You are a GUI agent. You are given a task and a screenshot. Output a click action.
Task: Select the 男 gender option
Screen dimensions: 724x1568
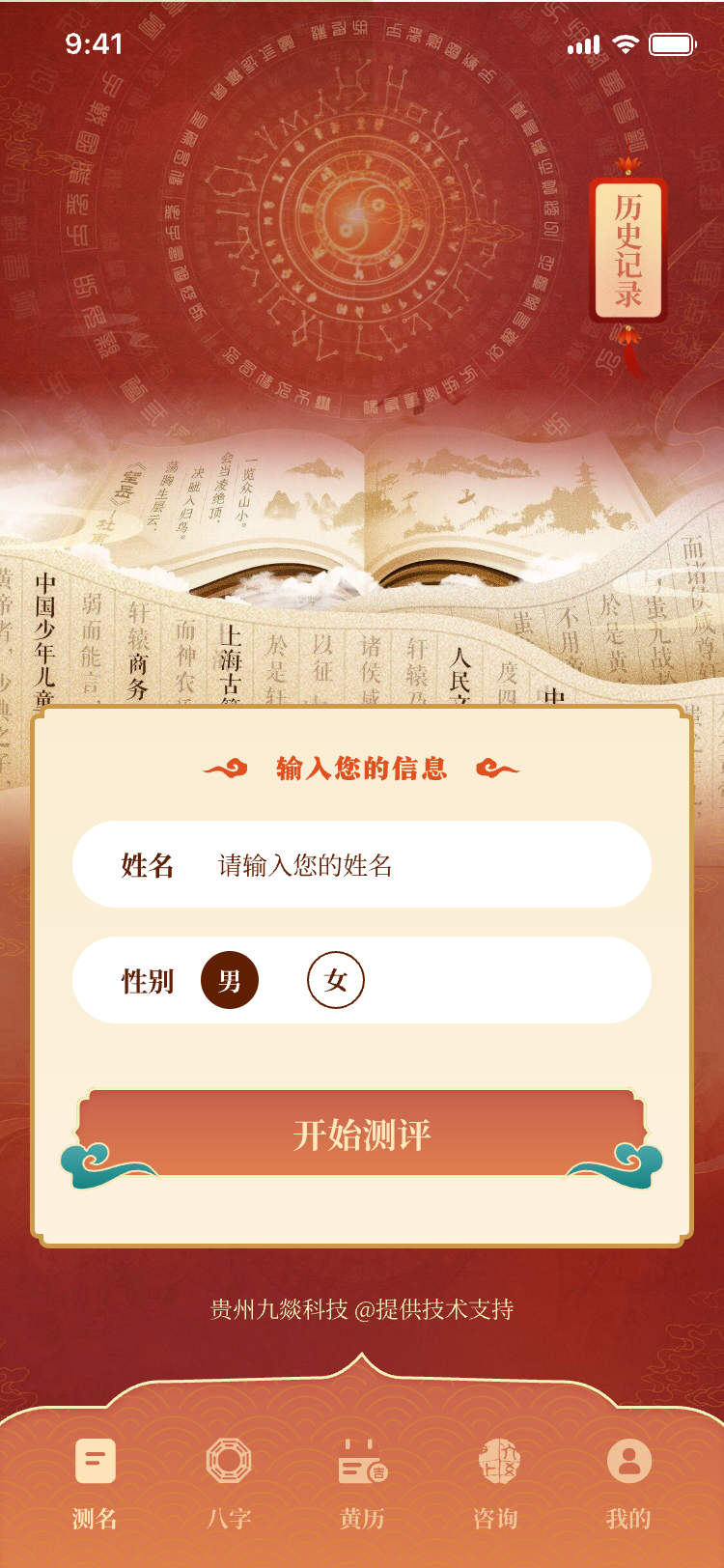point(231,979)
